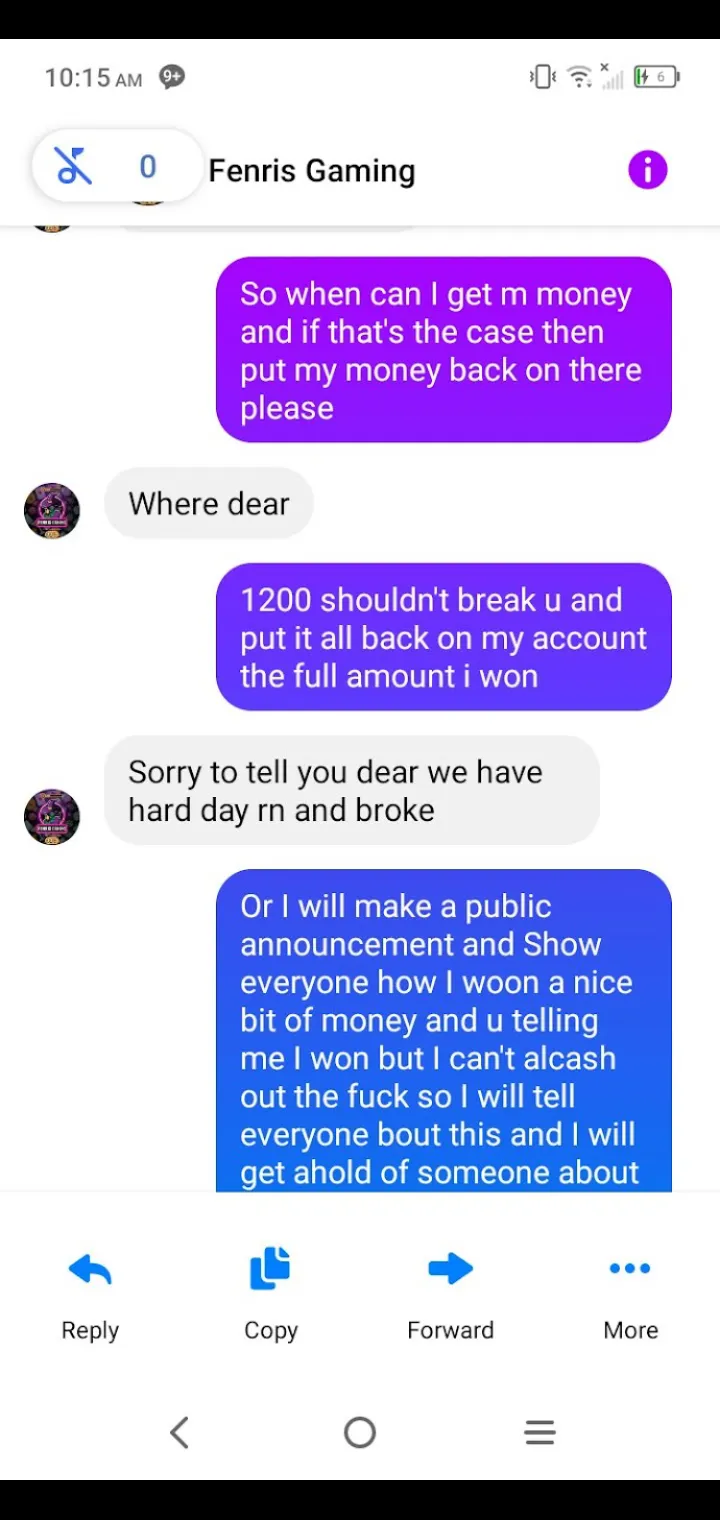Open the Fenris Gaming chat header
This screenshot has height=1520, width=720.
pos(312,171)
